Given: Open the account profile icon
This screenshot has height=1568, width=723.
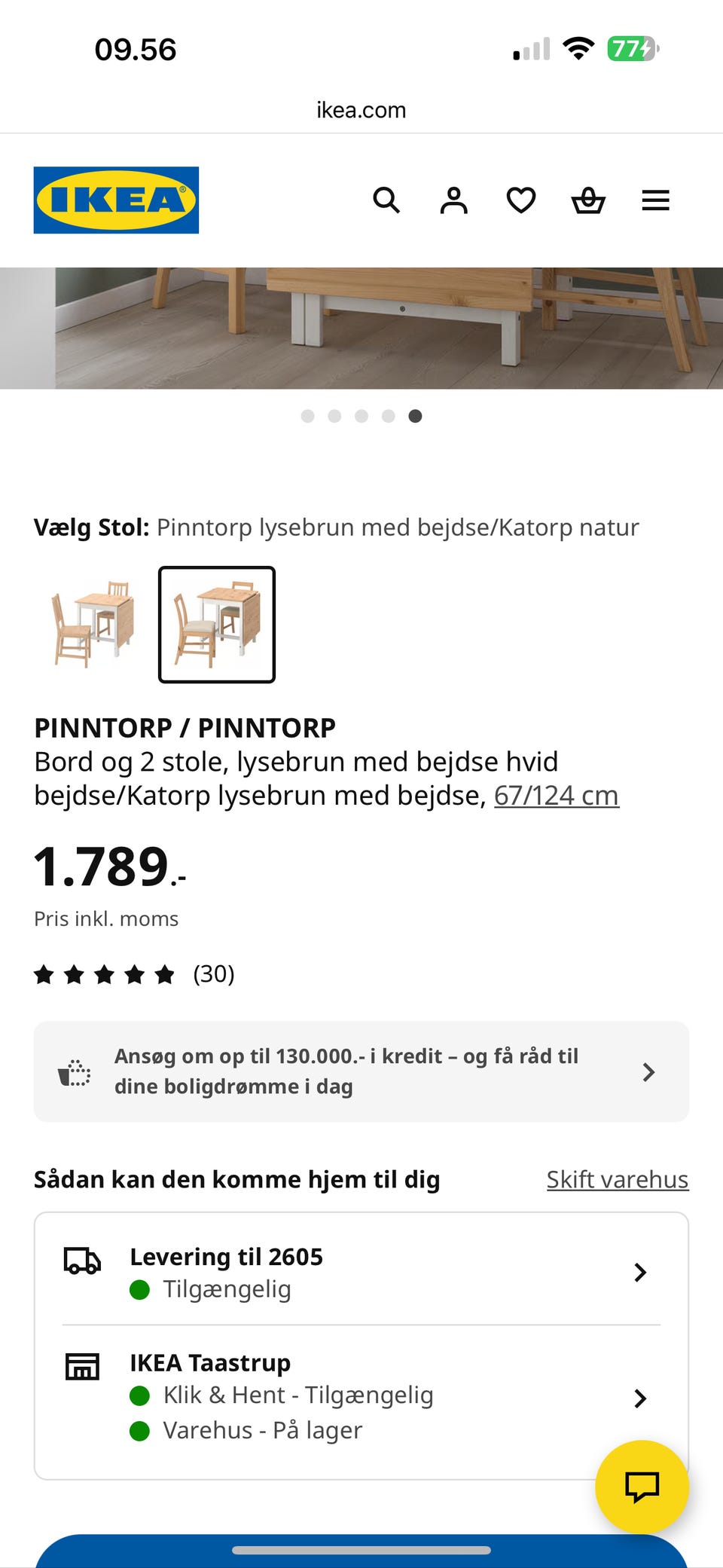Looking at the screenshot, I should coord(453,200).
